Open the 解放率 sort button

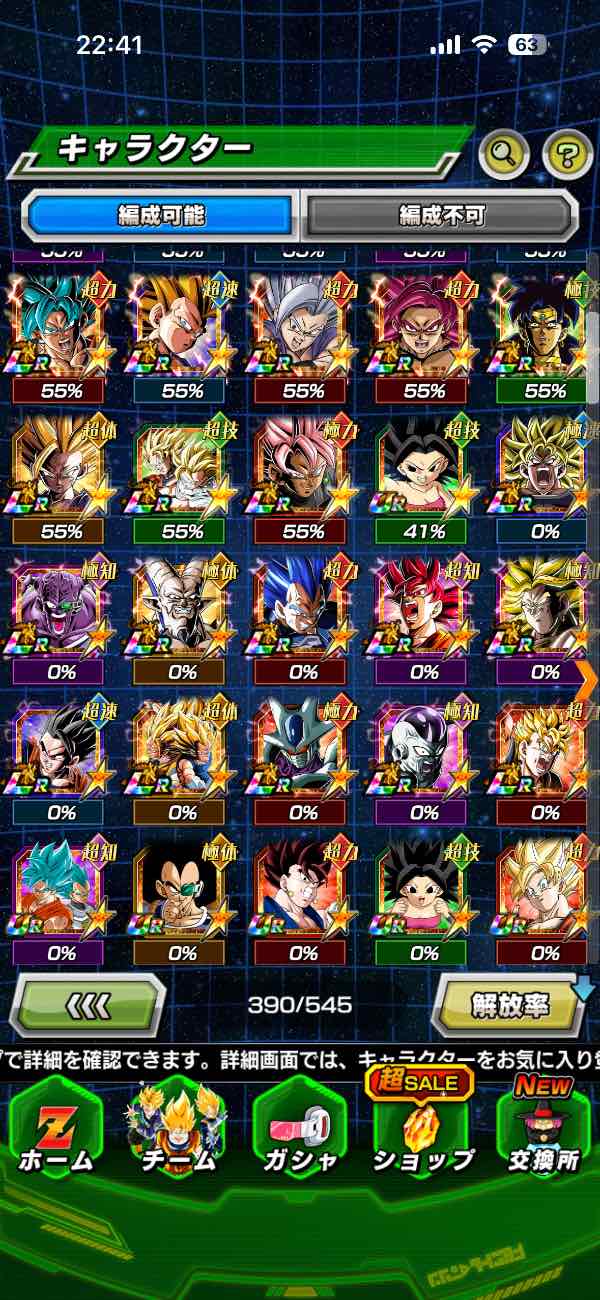pos(510,1003)
